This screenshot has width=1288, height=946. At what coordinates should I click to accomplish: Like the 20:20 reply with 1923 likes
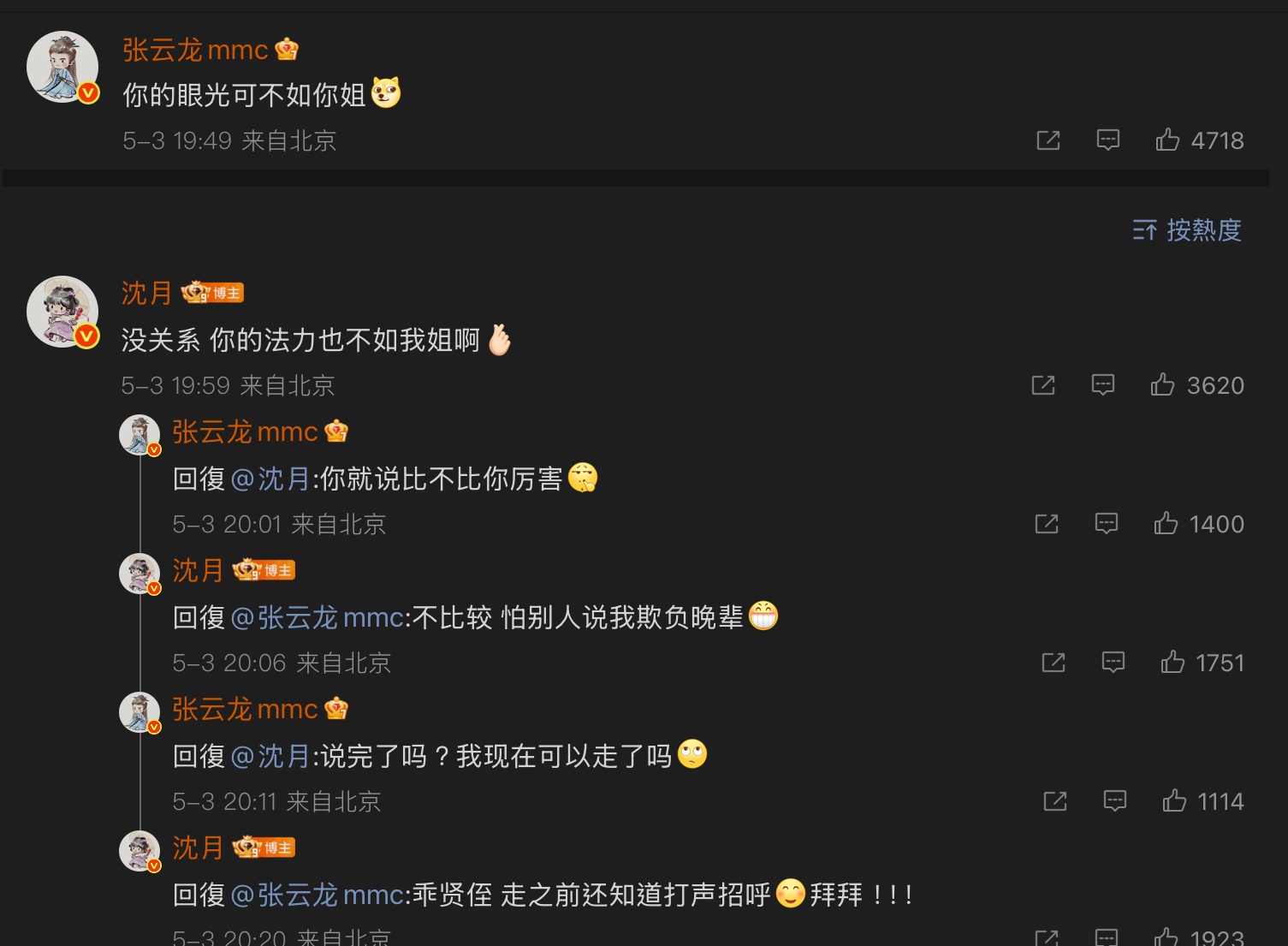(1166, 937)
